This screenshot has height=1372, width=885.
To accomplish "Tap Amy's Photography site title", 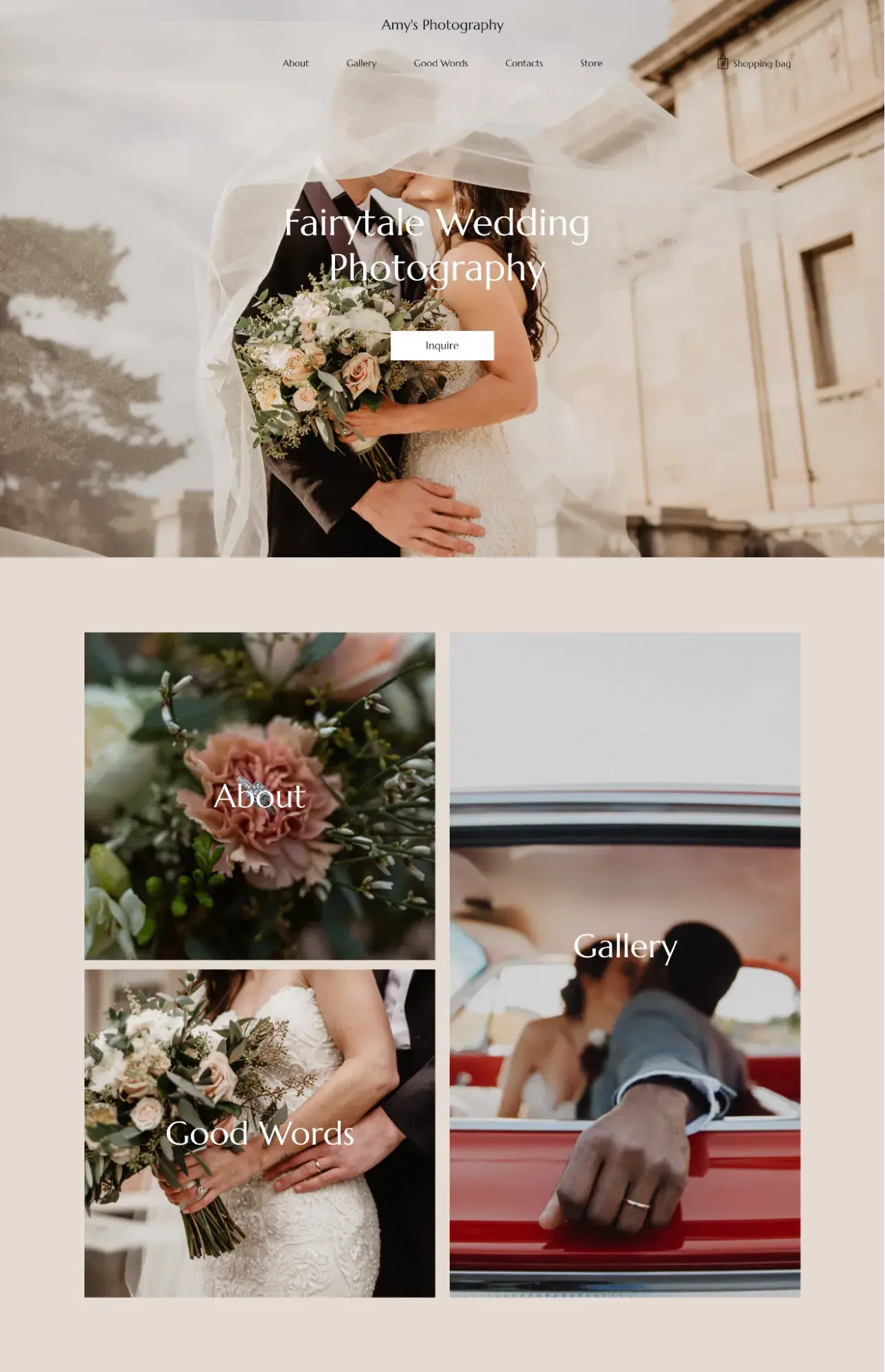I will click(442, 25).
